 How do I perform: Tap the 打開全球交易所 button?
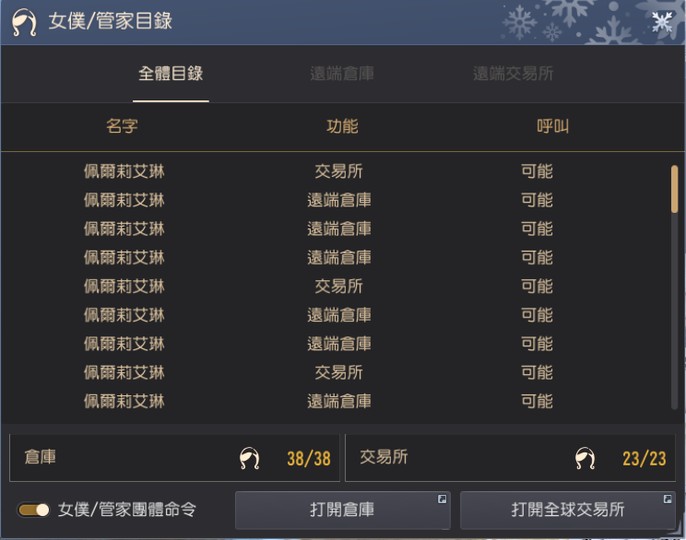click(567, 510)
